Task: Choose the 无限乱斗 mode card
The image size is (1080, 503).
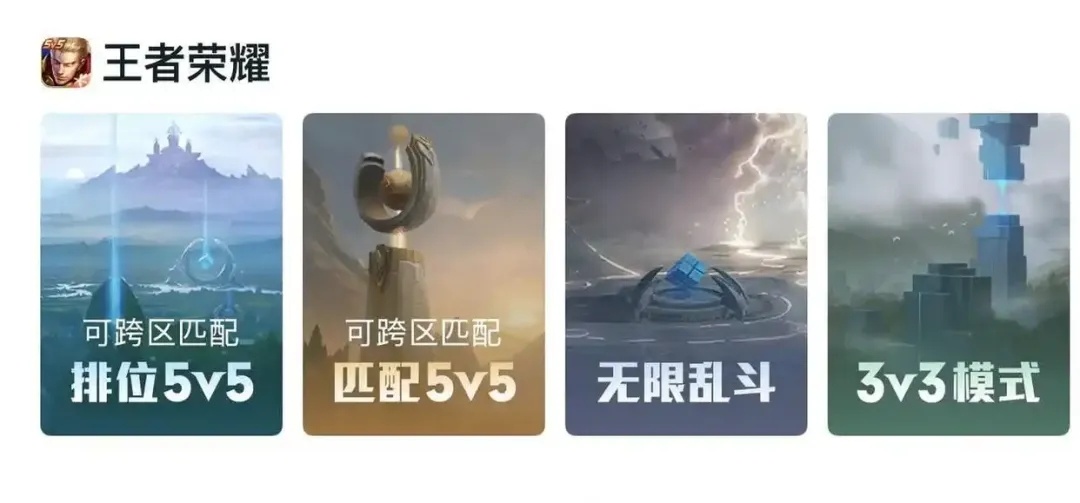Action: (x=686, y=274)
